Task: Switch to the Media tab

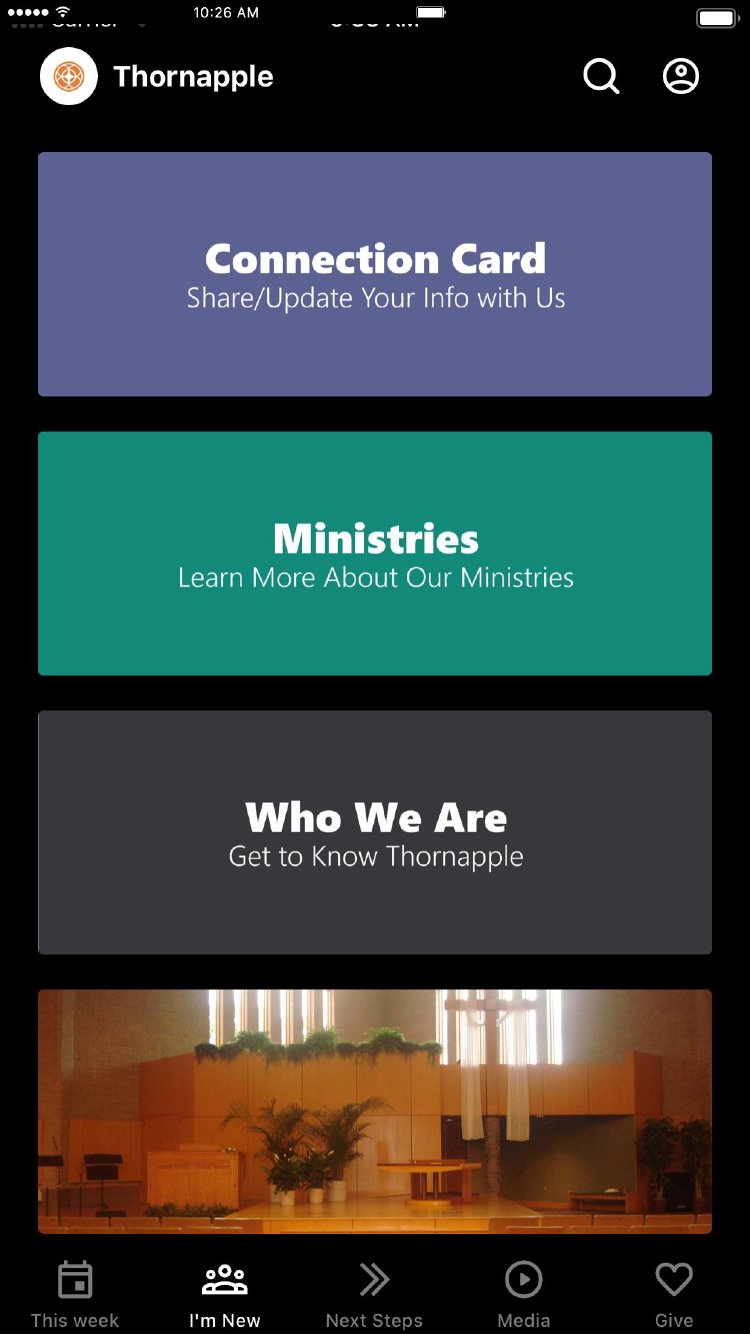Action: (x=524, y=1294)
